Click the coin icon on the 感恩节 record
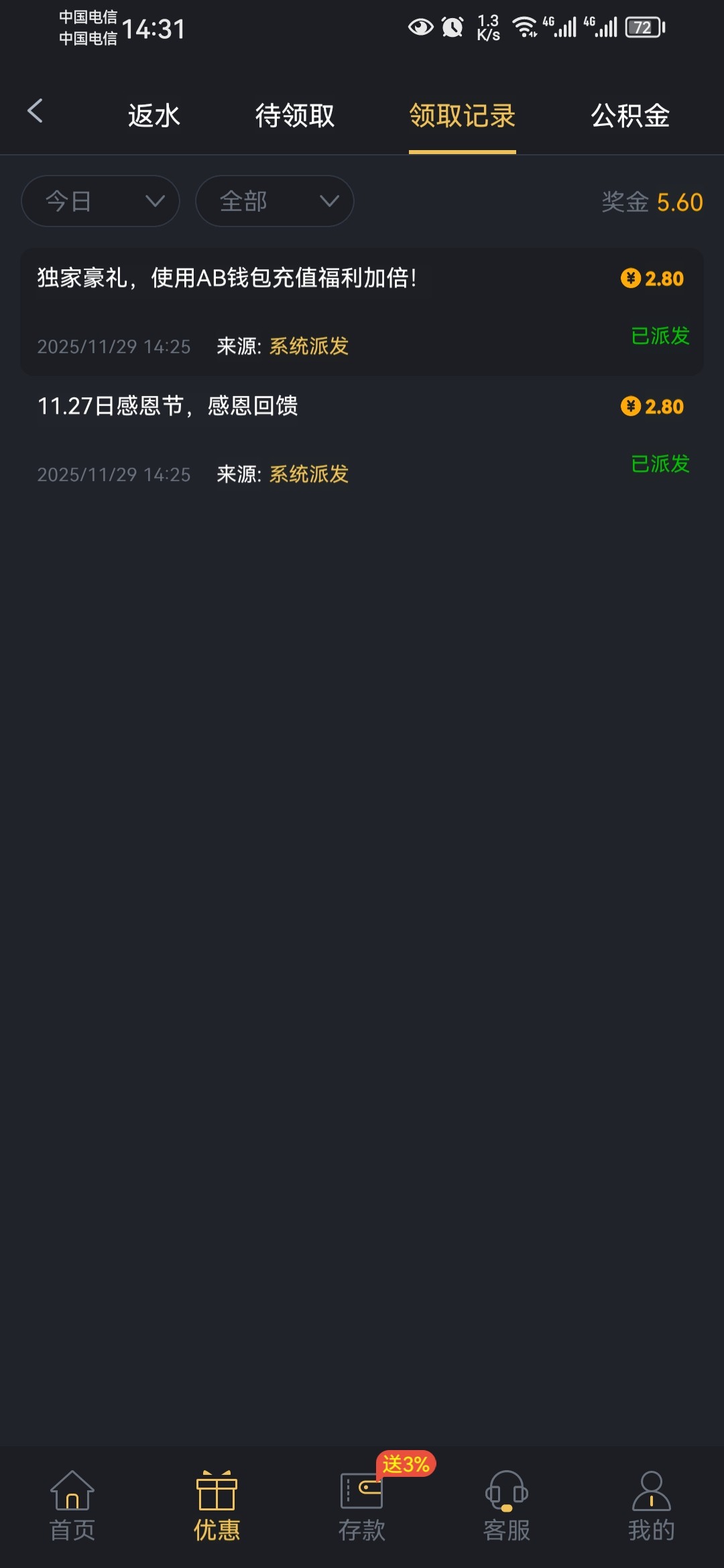 tap(628, 407)
